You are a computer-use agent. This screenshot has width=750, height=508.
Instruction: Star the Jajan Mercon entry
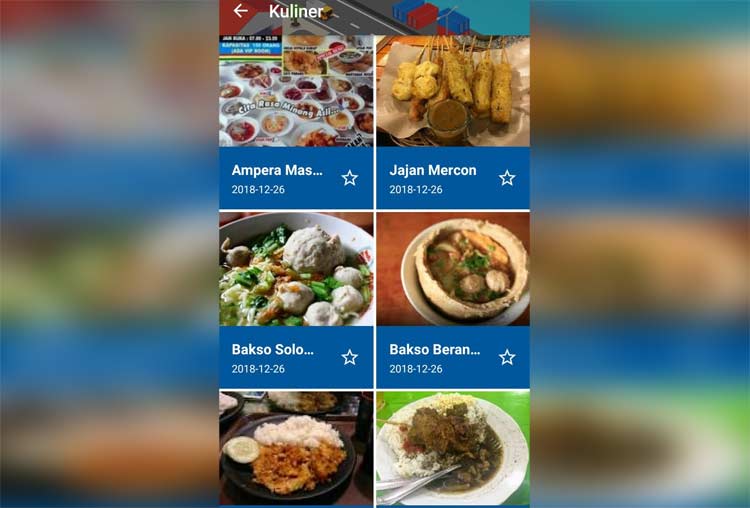click(507, 178)
